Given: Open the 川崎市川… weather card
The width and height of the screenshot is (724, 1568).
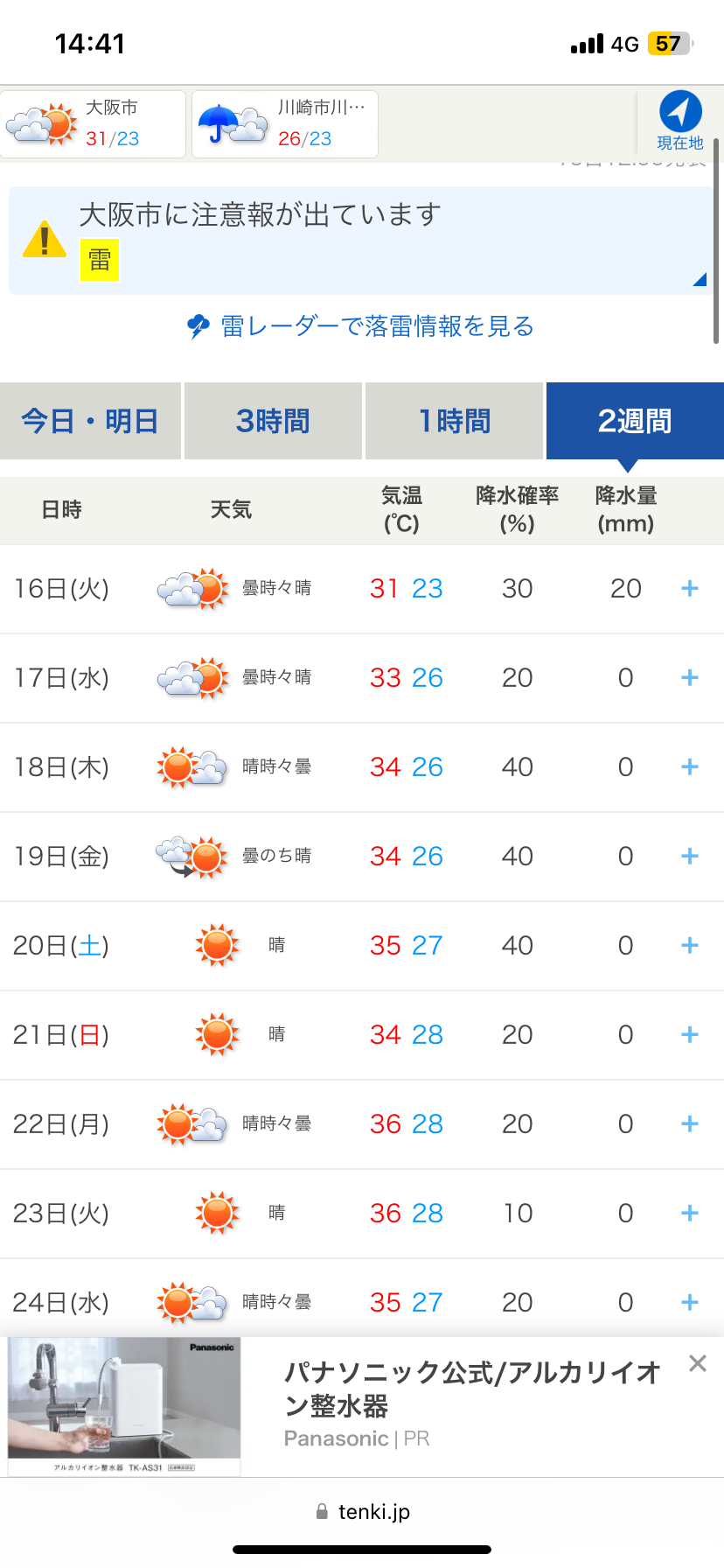Looking at the screenshot, I should (x=285, y=124).
